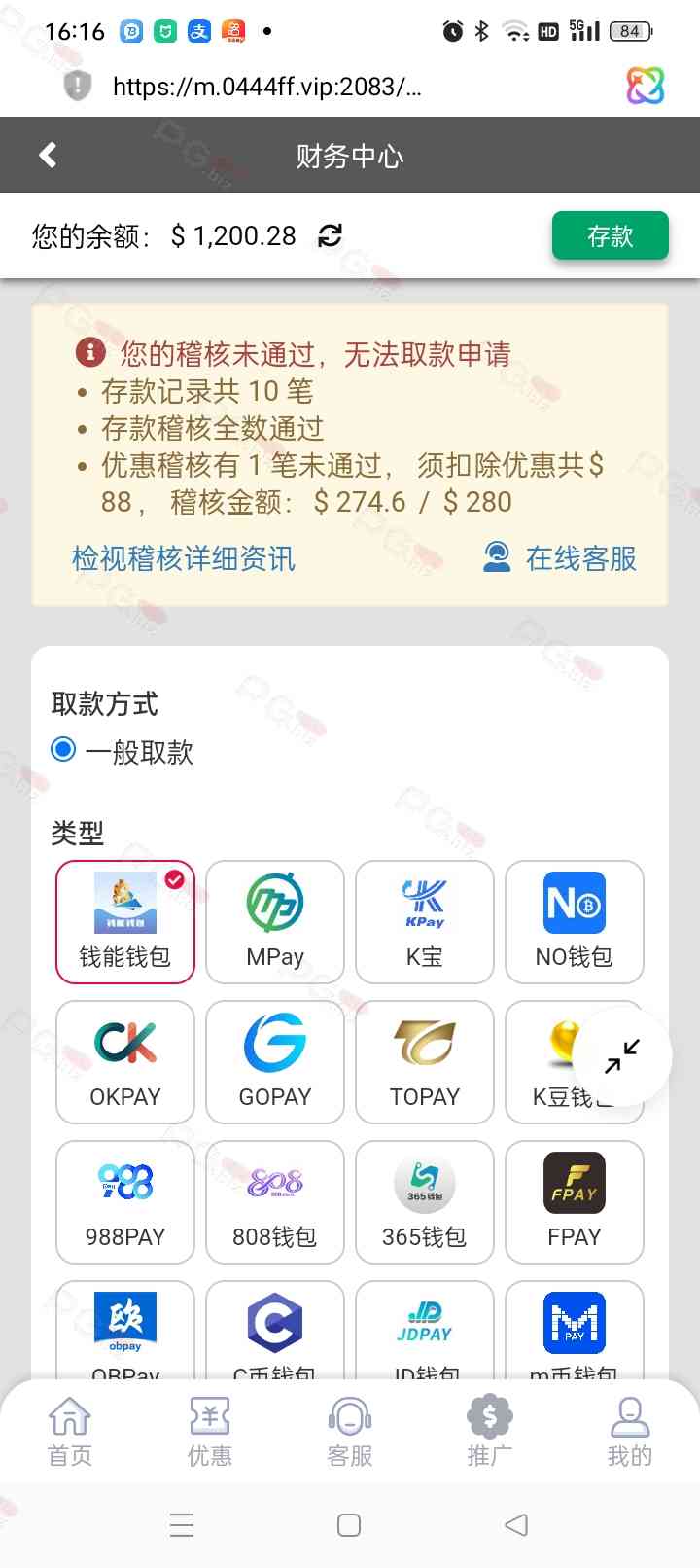Contact 在线客服 support

point(561,558)
